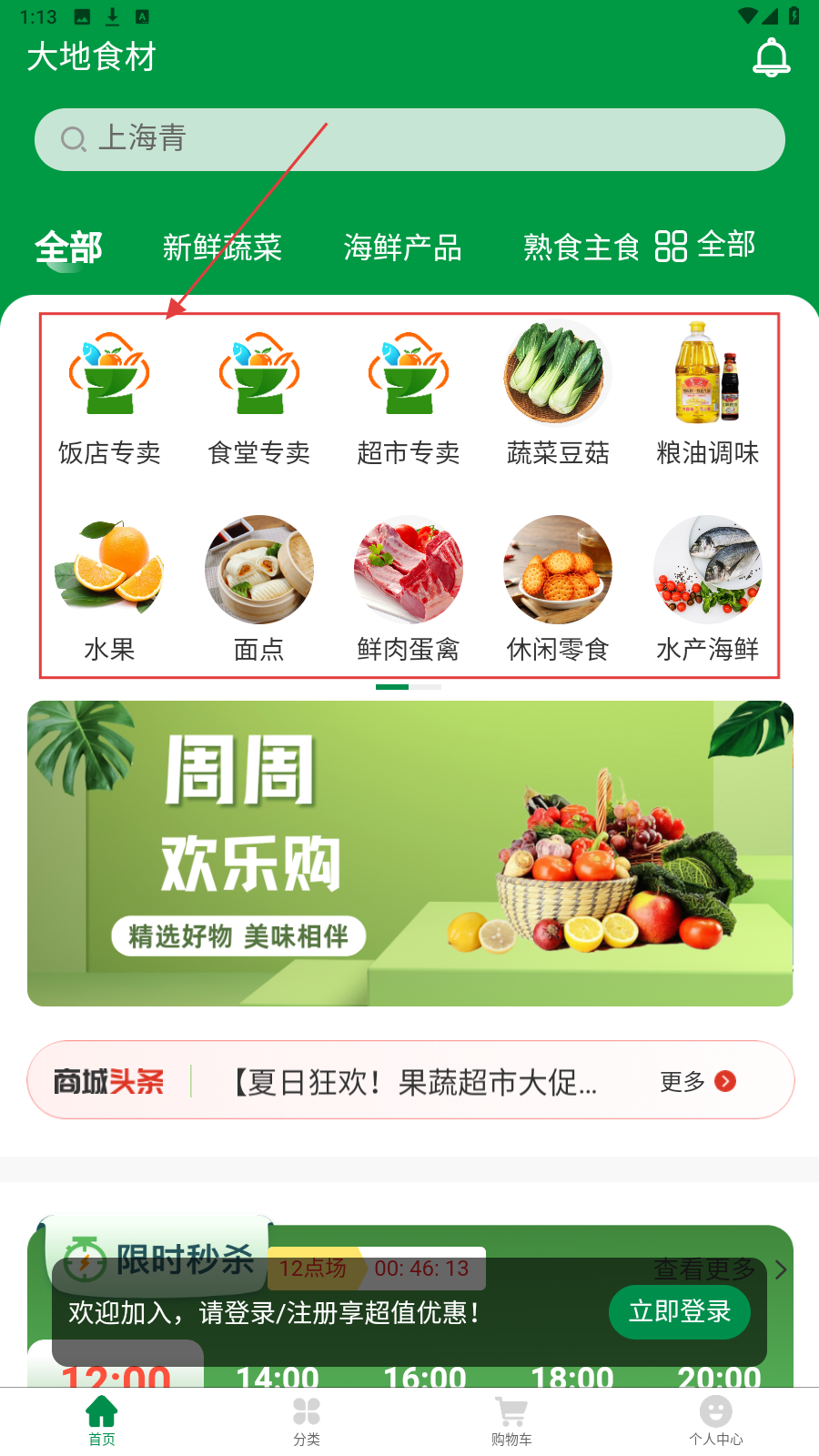Viewport: 819px width, 1456px height.
Task: Tap the 上海青 search box
Action: [409, 139]
